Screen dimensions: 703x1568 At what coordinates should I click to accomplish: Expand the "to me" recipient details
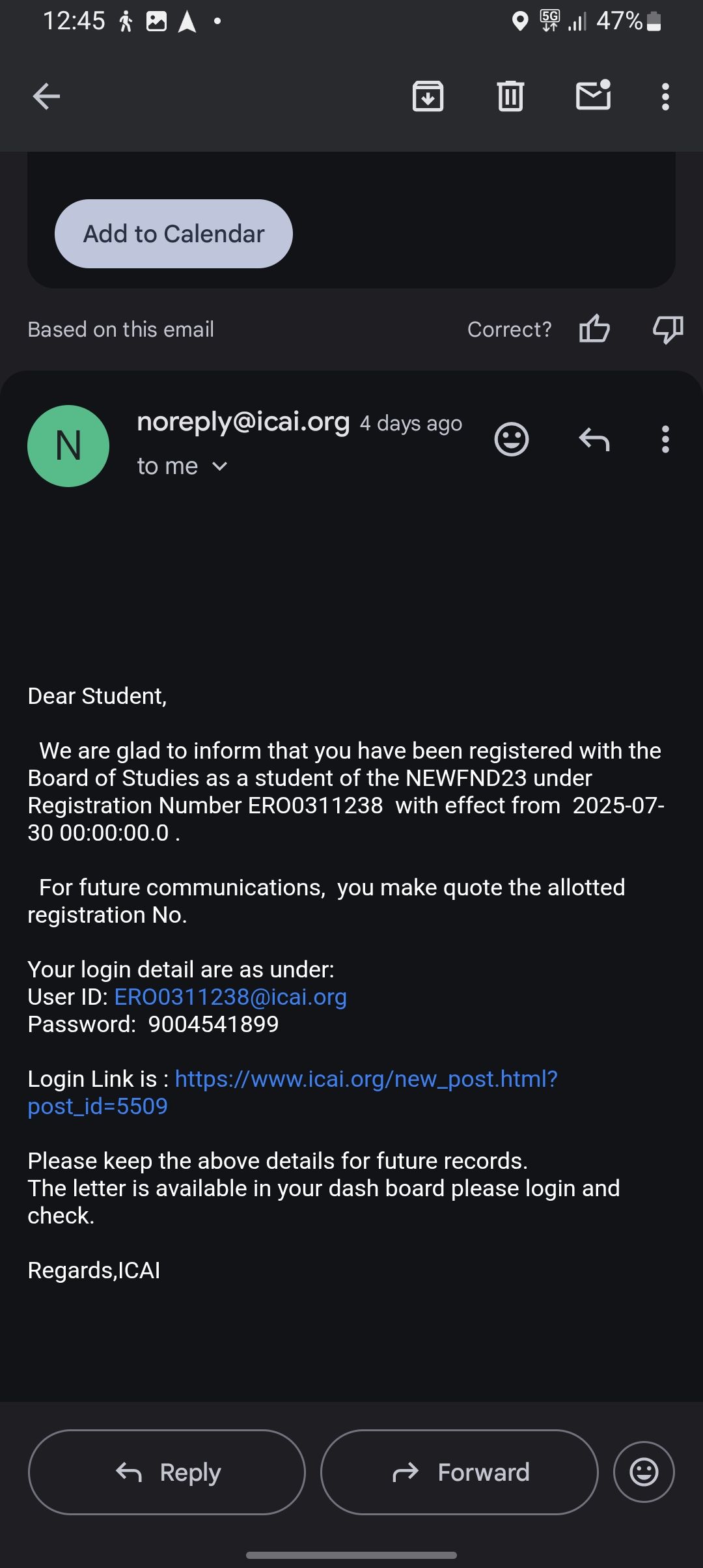coord(182,466)
